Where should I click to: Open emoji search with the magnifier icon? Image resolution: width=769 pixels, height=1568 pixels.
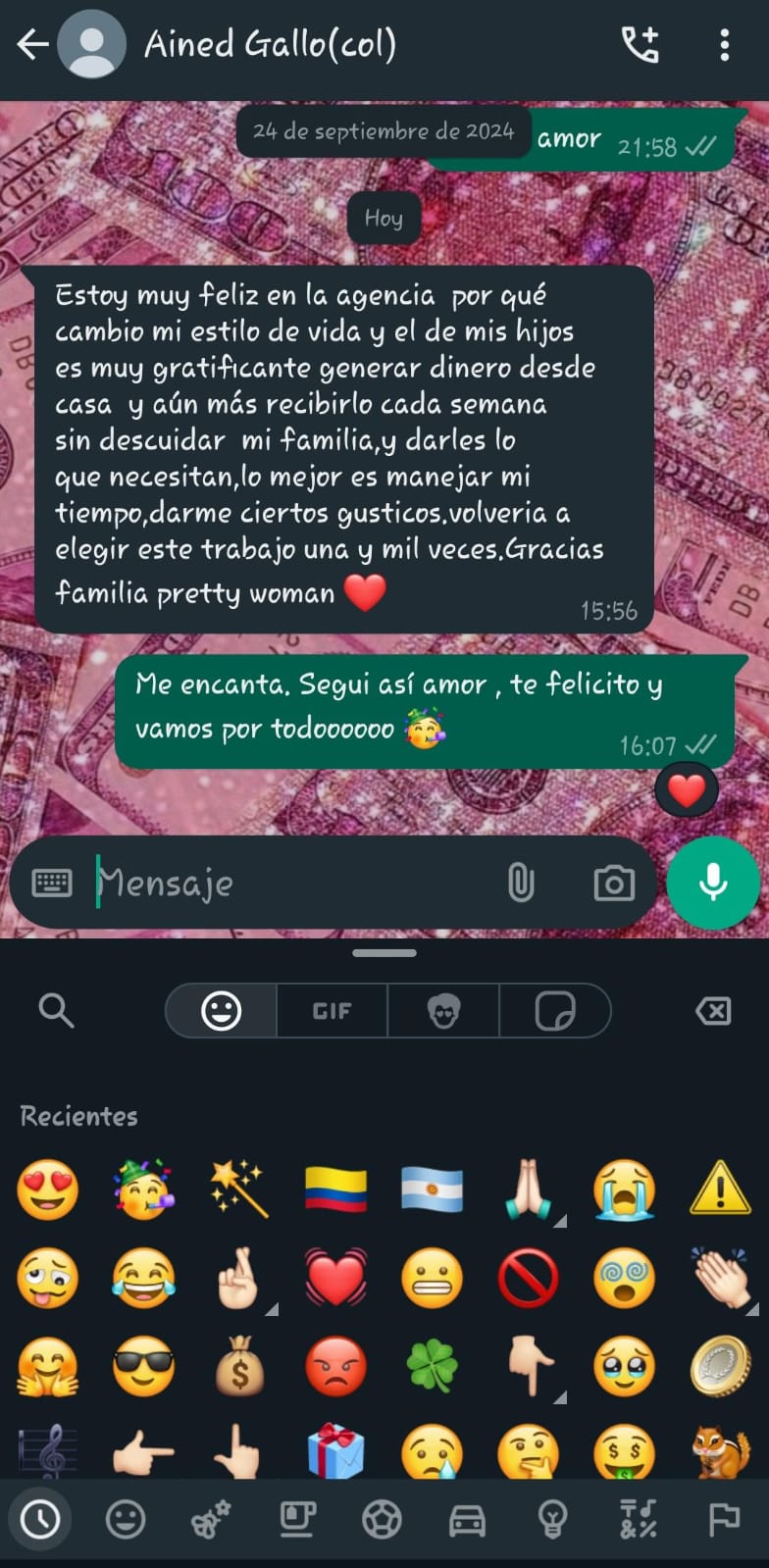coord(56,1011)
